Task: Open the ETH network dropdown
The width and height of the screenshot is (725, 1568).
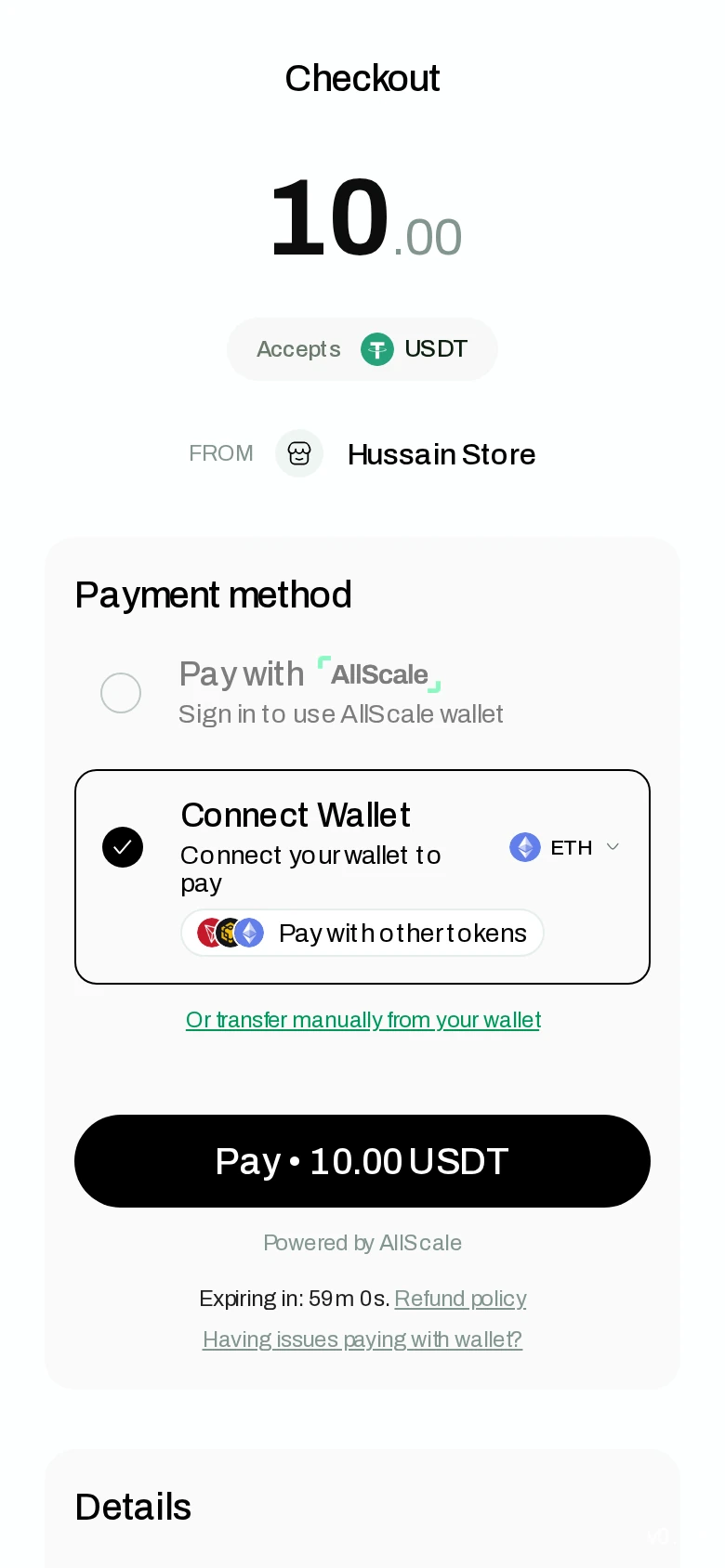Action: click(564, 847)
